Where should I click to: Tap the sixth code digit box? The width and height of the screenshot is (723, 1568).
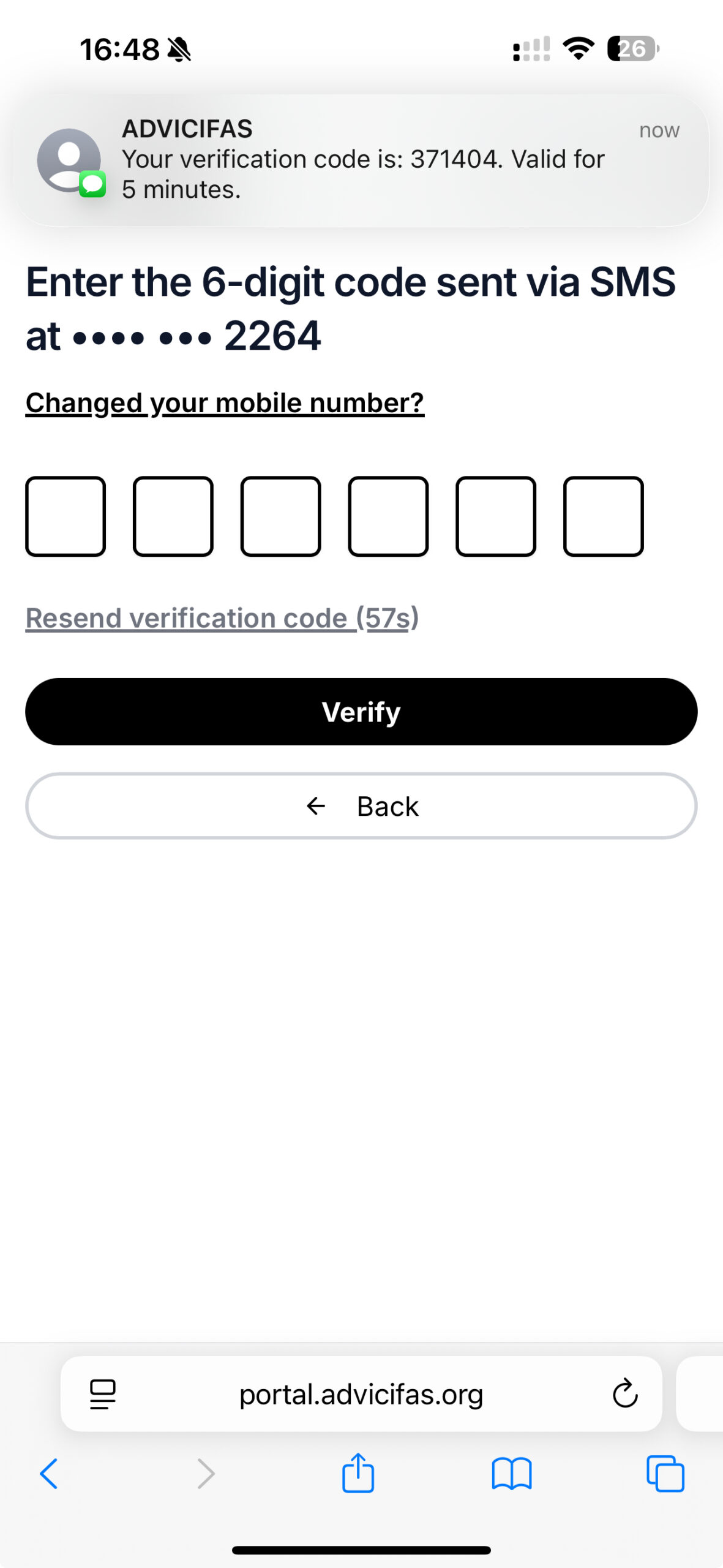point(604,516)
